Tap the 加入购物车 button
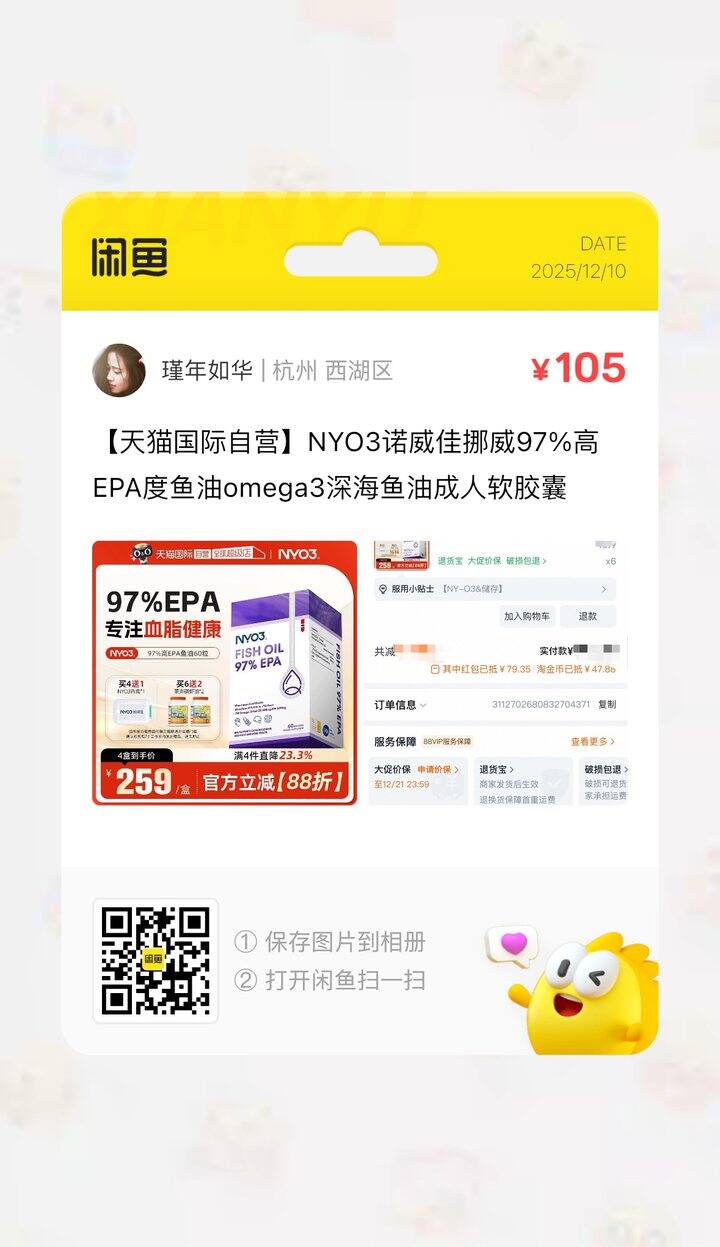Viewport: 720px width, 1247px height. (527, 616)
